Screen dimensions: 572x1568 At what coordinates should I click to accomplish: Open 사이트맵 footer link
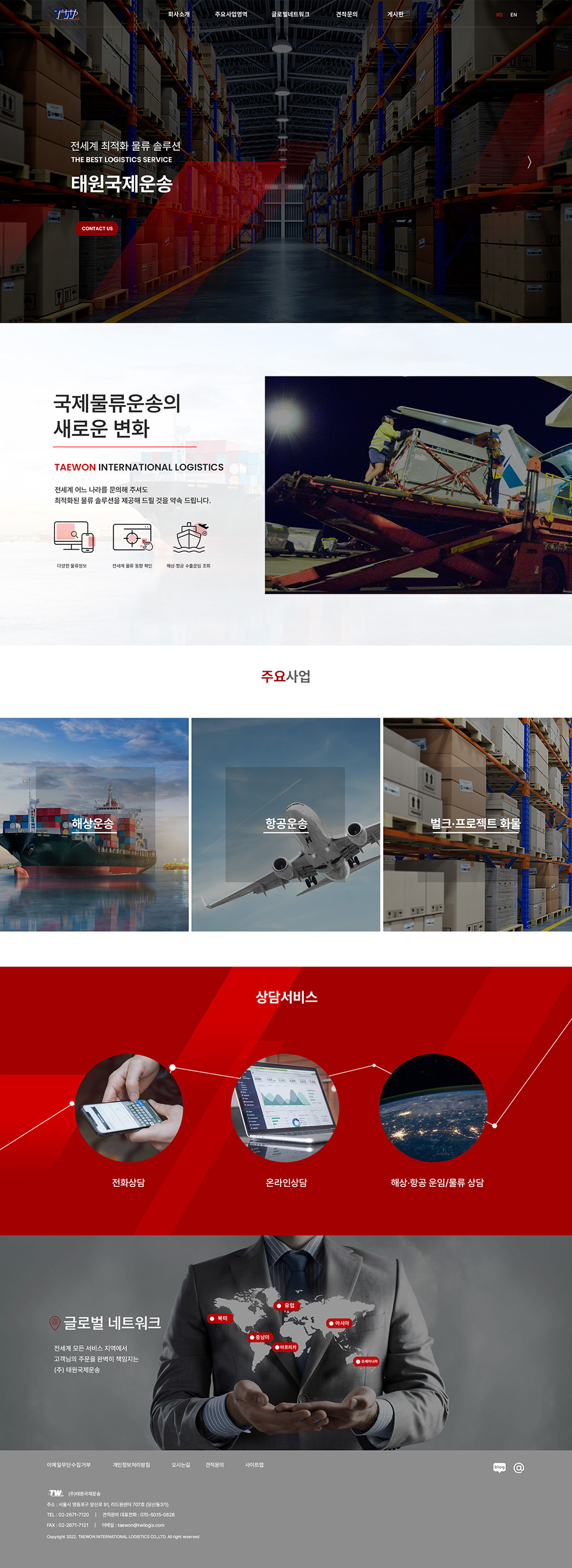tap(254, 1465)
